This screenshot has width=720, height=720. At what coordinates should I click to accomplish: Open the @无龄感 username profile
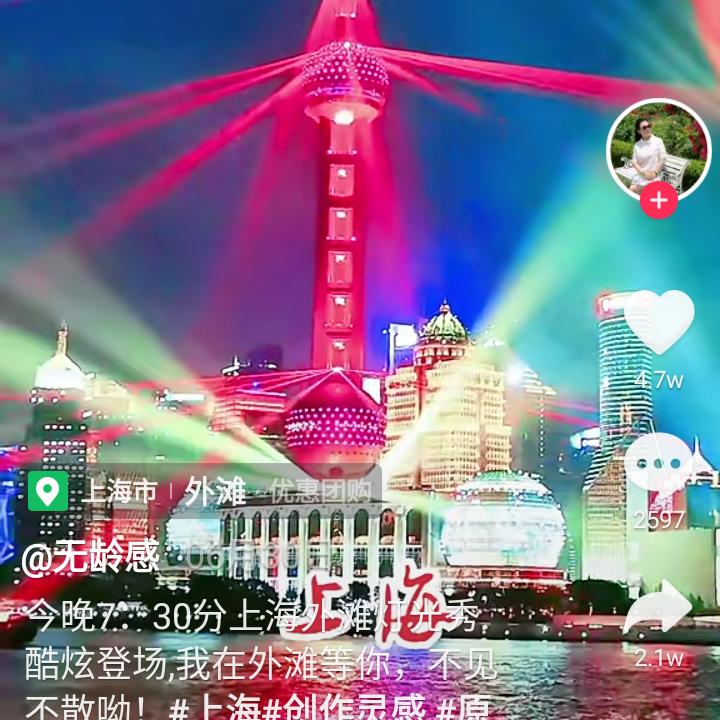tap(91, 557)
